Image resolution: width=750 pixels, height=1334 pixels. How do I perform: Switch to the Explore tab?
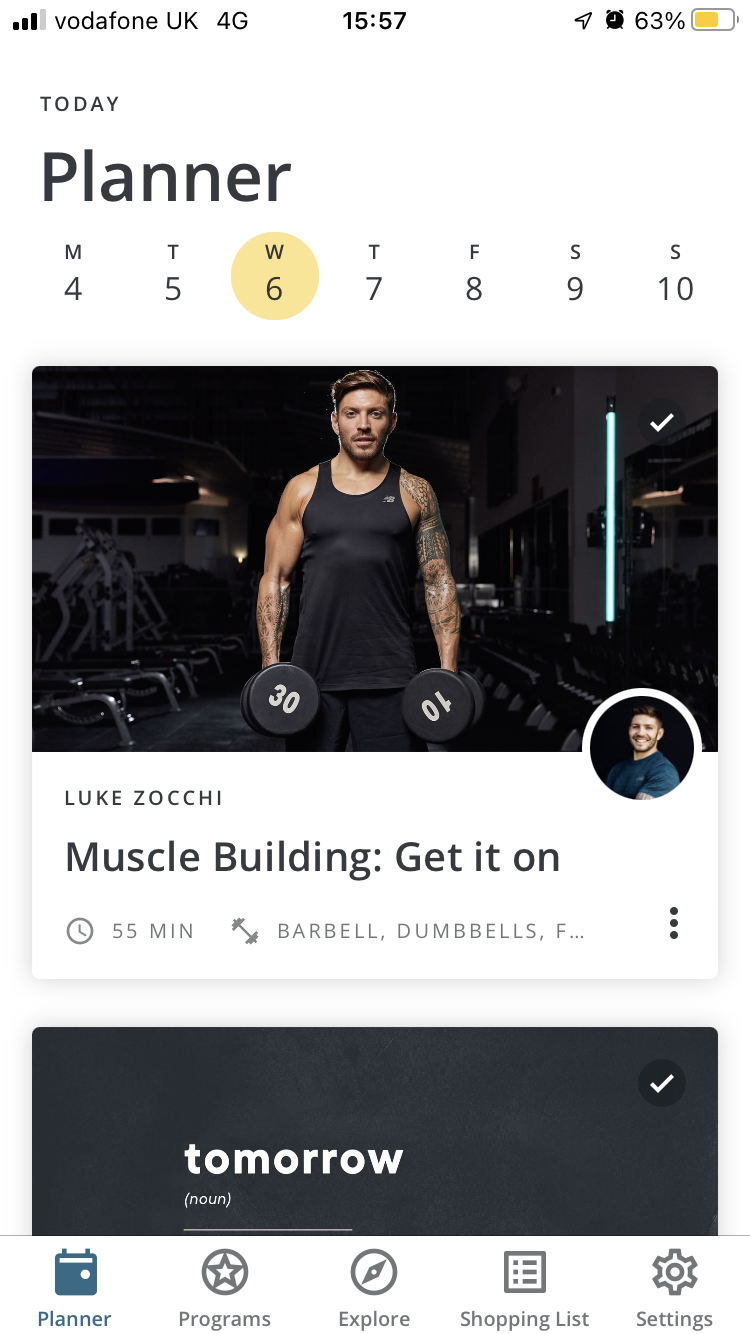coord(374,1289)
